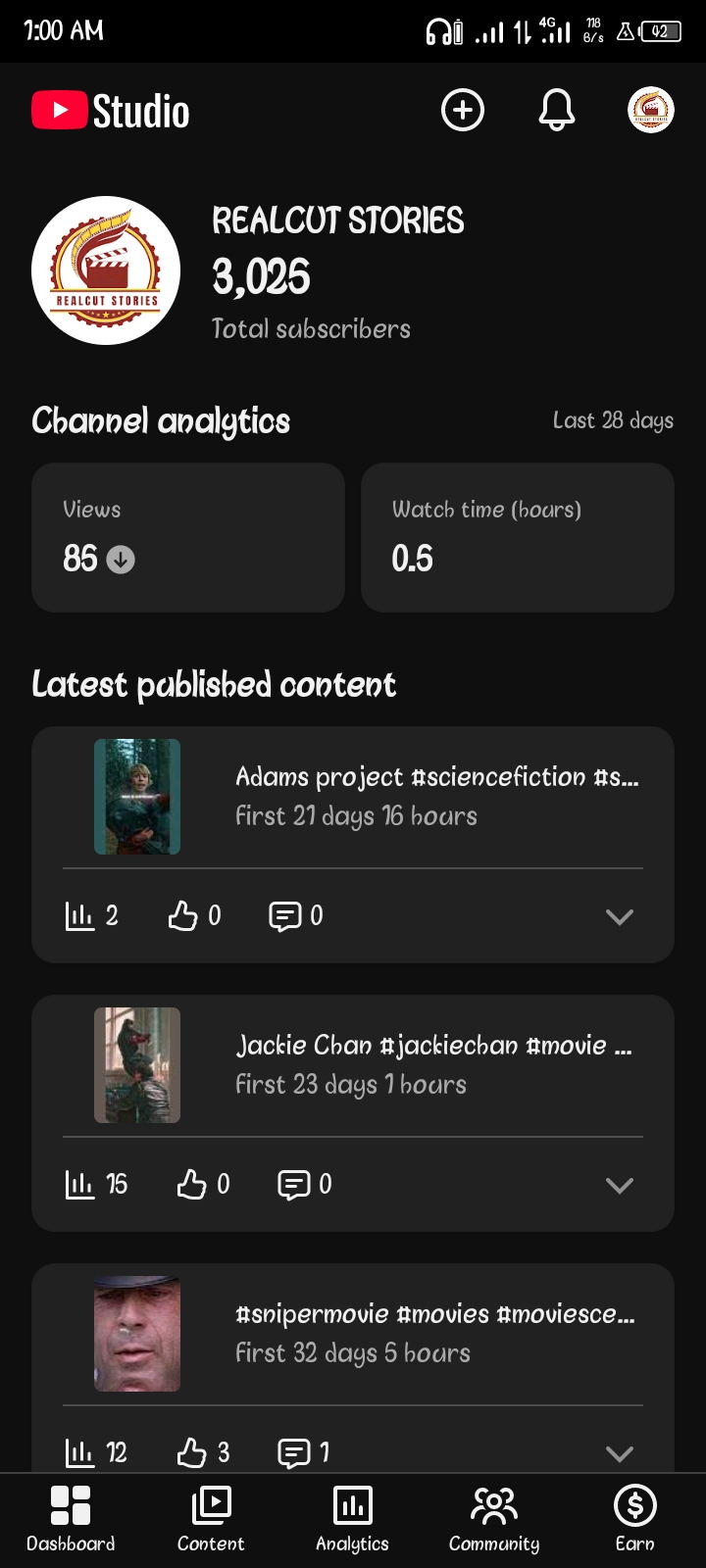This screenshot has width=706, height=1568.
Task: Open the notifications bell
Action: pyautogui.click(x=556, y=110)
